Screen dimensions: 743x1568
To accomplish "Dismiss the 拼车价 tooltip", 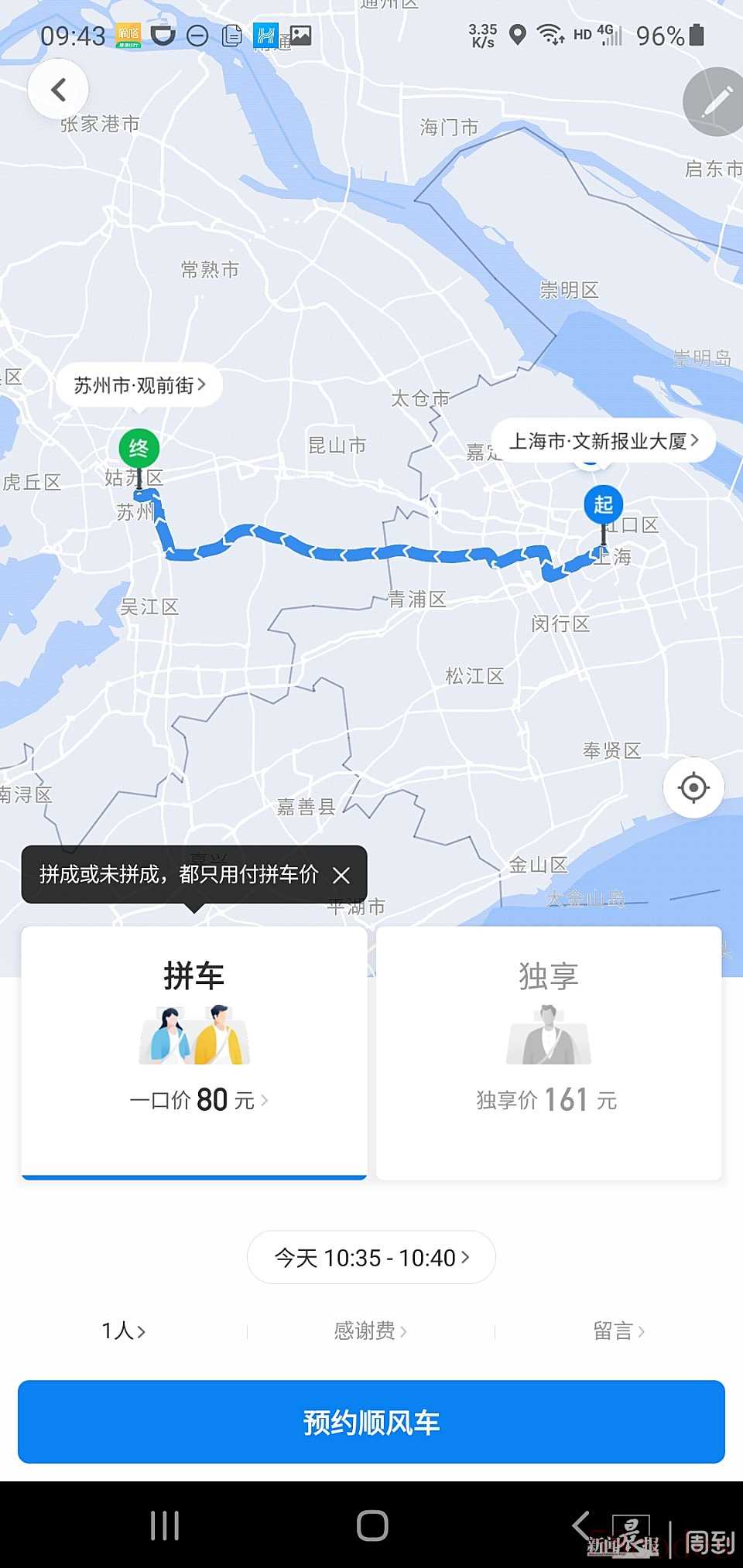I will (341, 875).
